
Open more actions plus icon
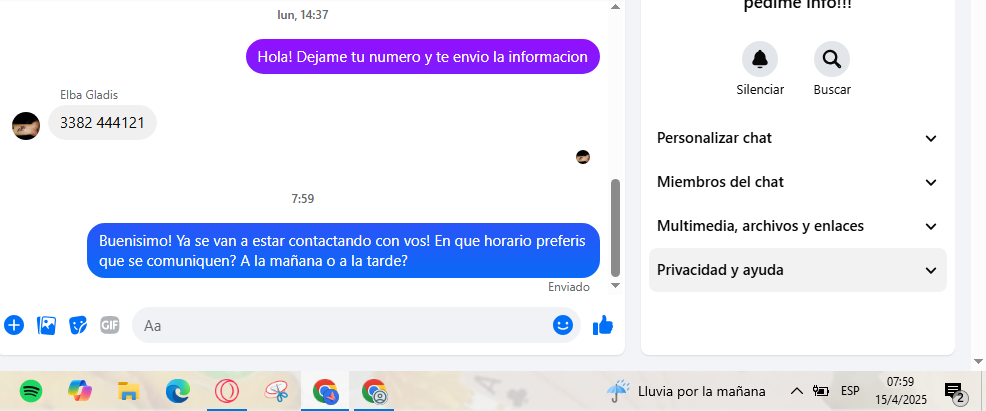click(x=14, y=325)
